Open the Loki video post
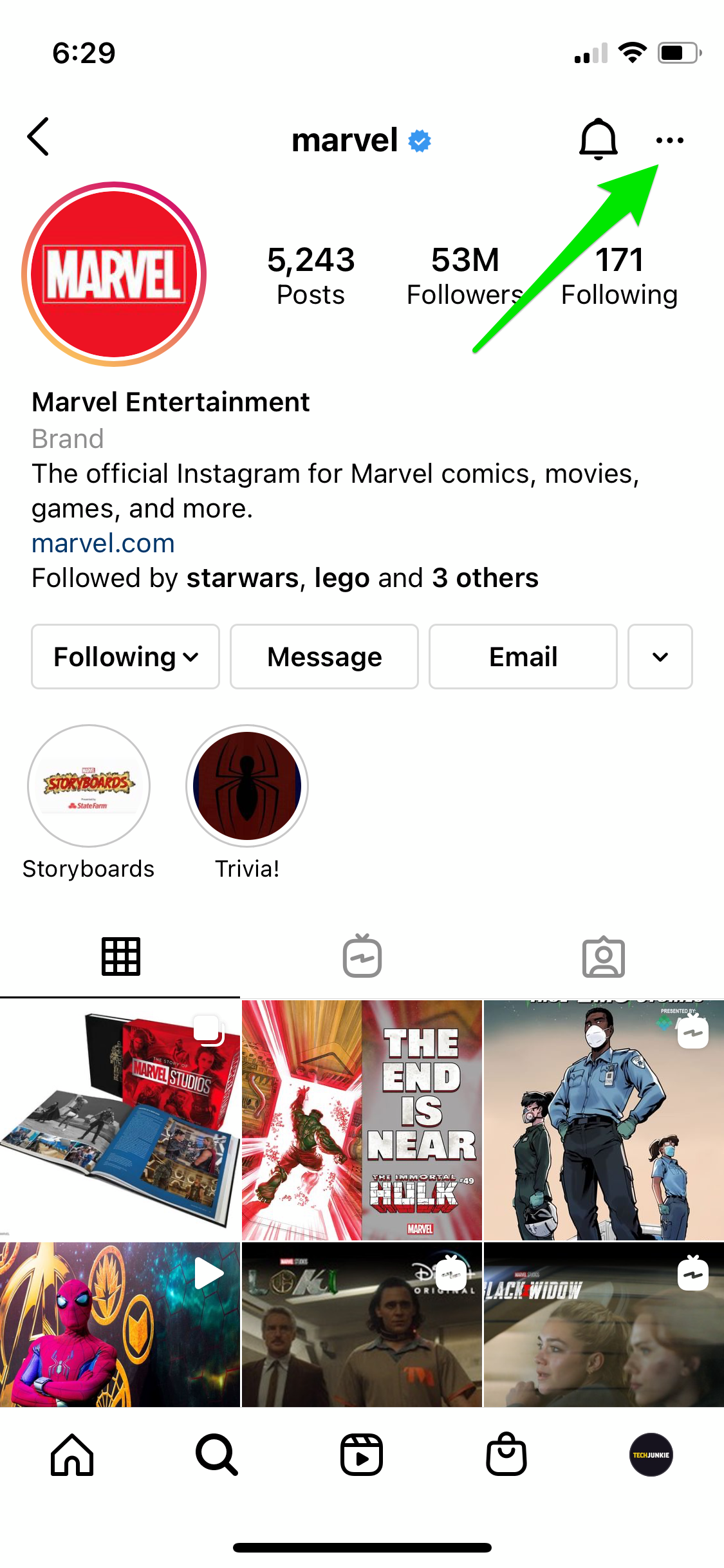 pyautogui.click(x=362, y=1325)
